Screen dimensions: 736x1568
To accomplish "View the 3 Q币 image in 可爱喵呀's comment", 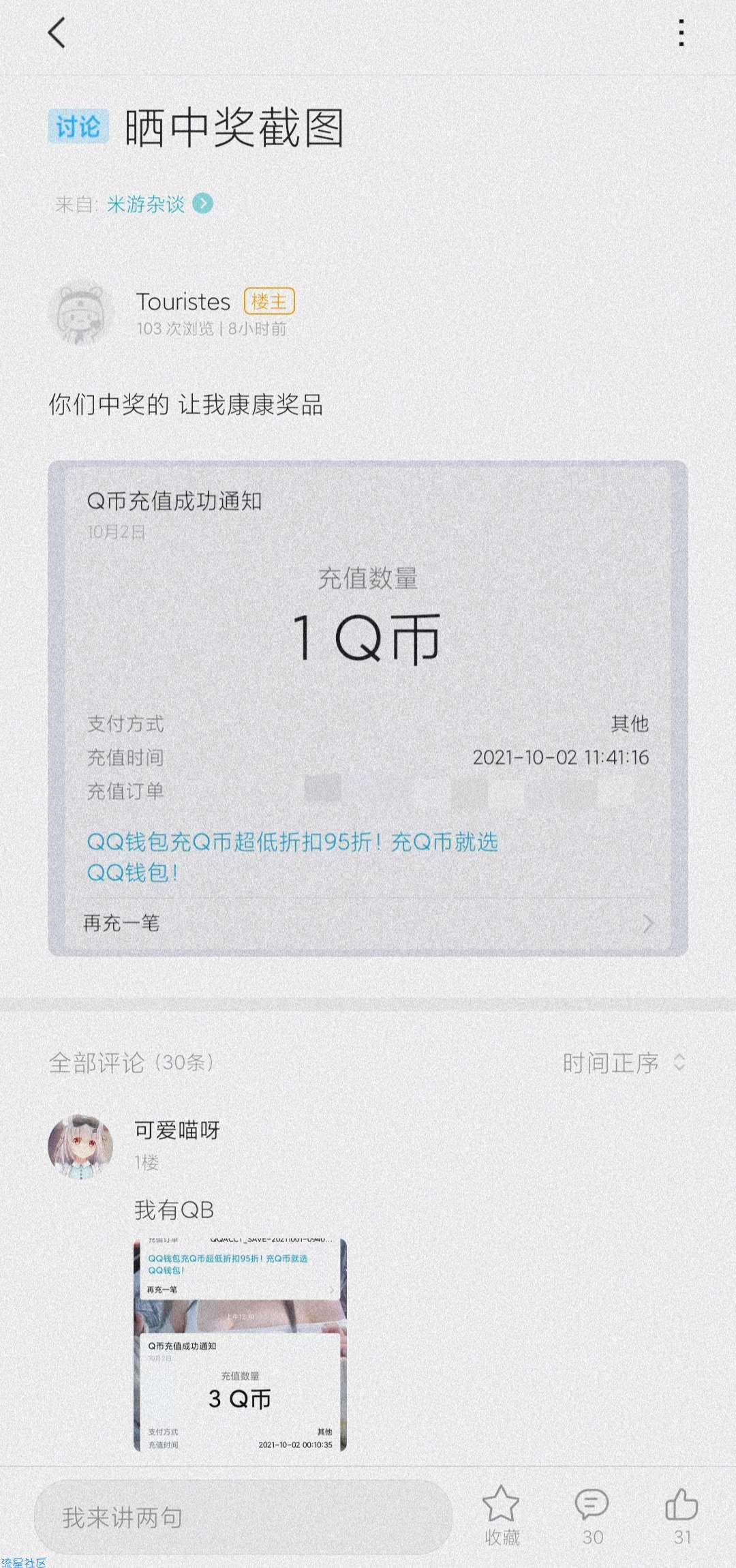I will [240, 1344].
